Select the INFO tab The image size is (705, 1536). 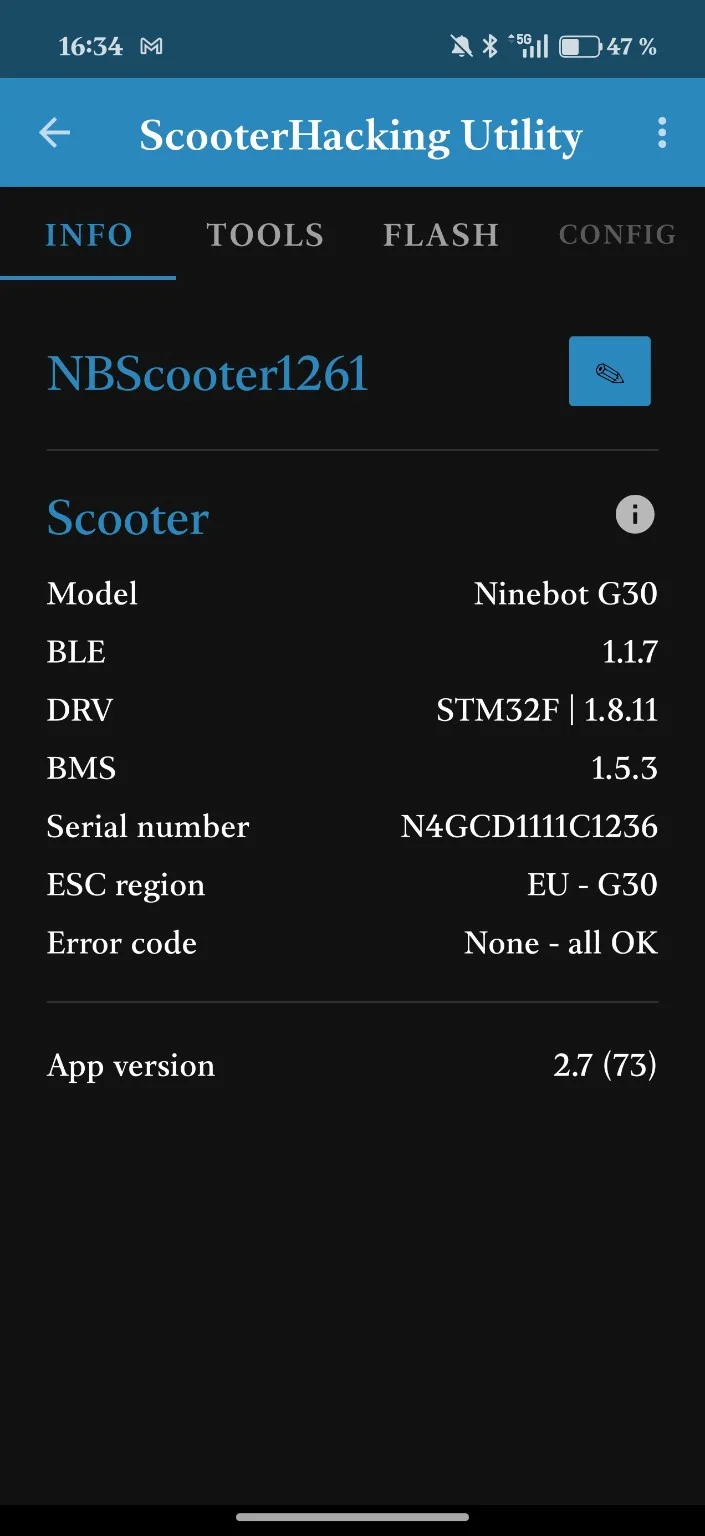[x=88, y=235]
